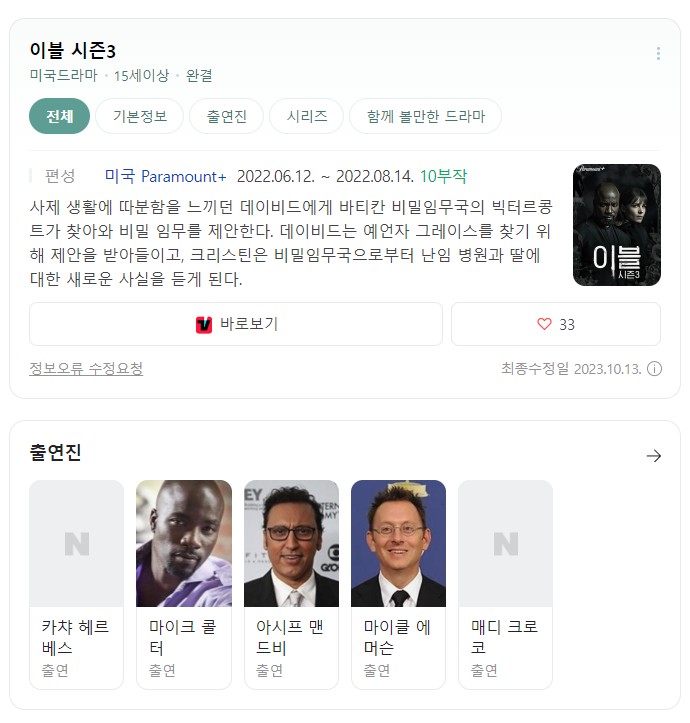The height and width of the screenshot is (723, 690).
Task: Switch to the 출연진 tab
Action: point(227,116)
